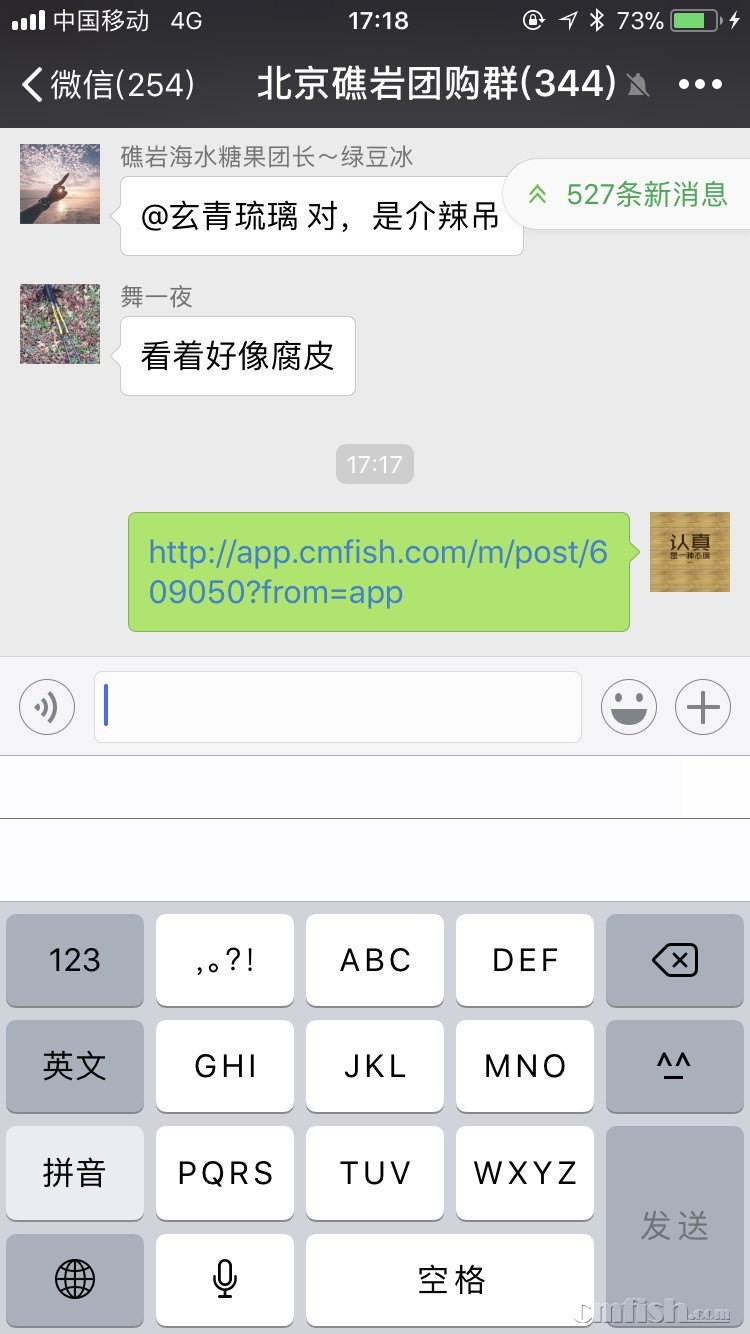Screen dimensions: 750x1334
Task: Tap 绿豆冰 group leader's avatar
Action: click(60, 184)
